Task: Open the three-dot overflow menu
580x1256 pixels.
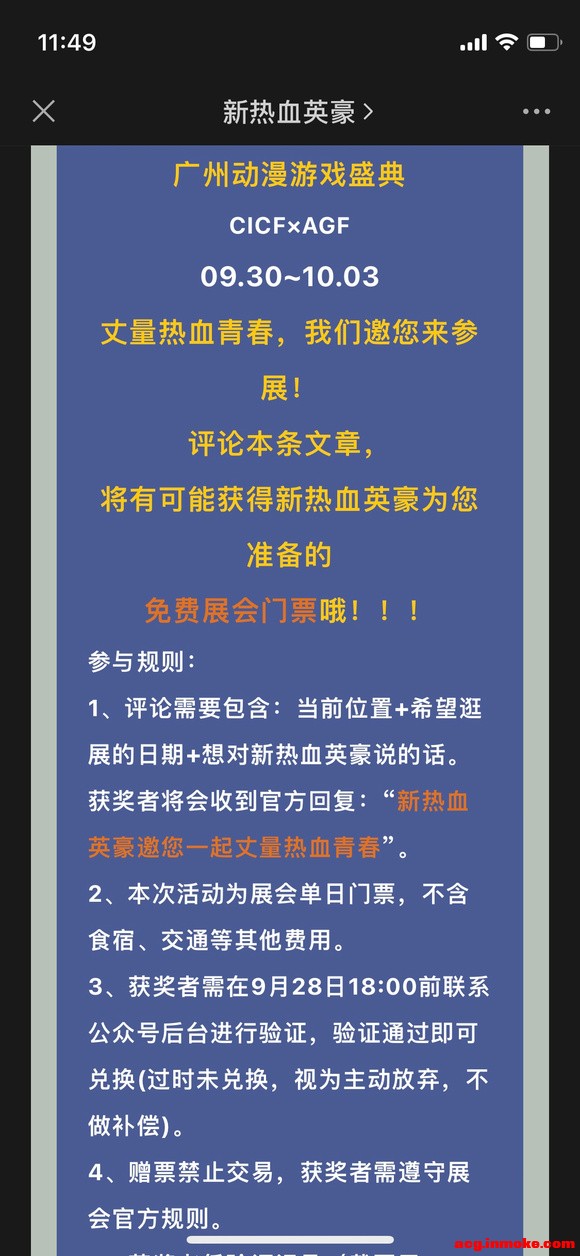Action: tap(537, 112)
